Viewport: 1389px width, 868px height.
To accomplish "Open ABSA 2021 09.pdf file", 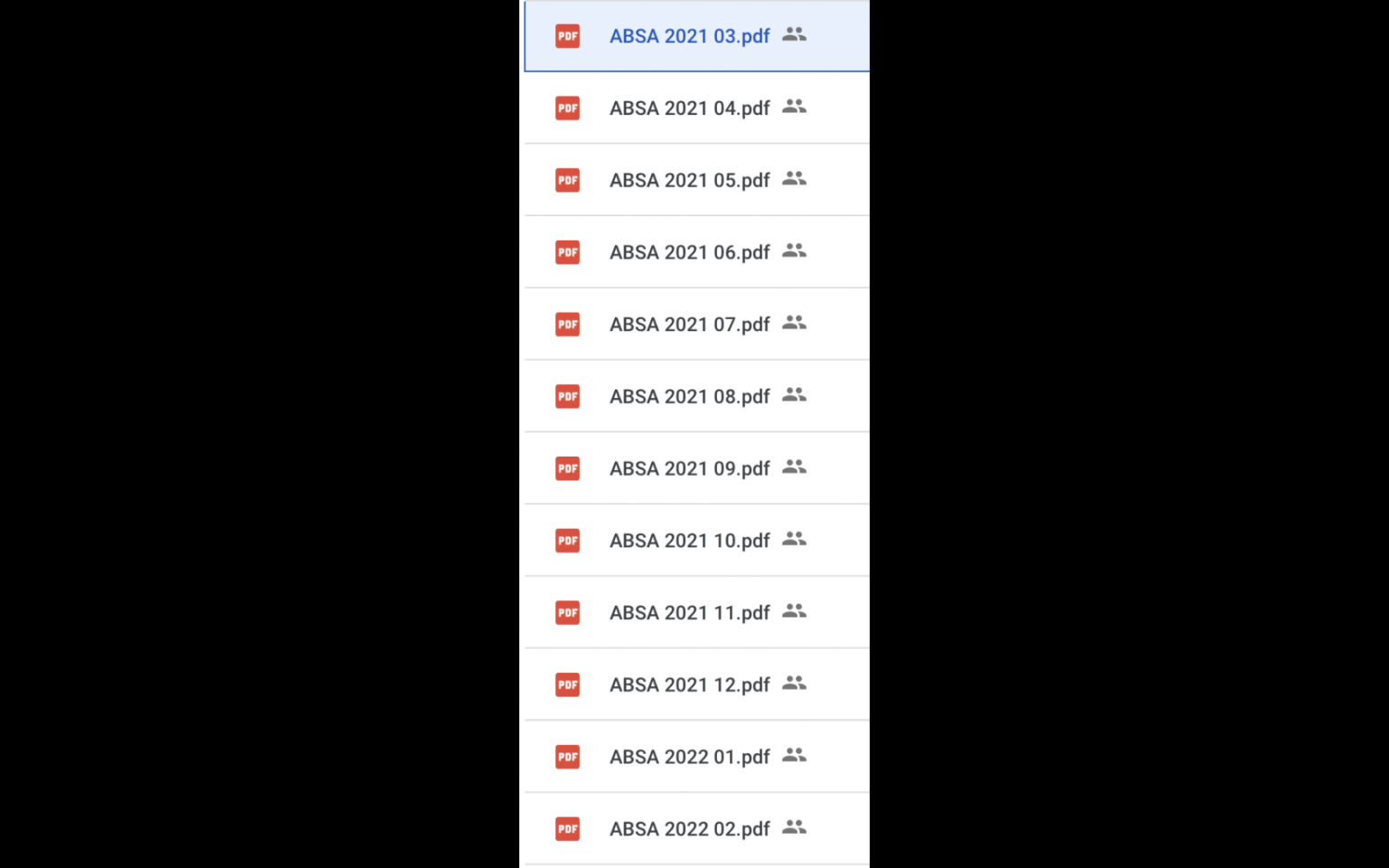I will coord(689,468).
